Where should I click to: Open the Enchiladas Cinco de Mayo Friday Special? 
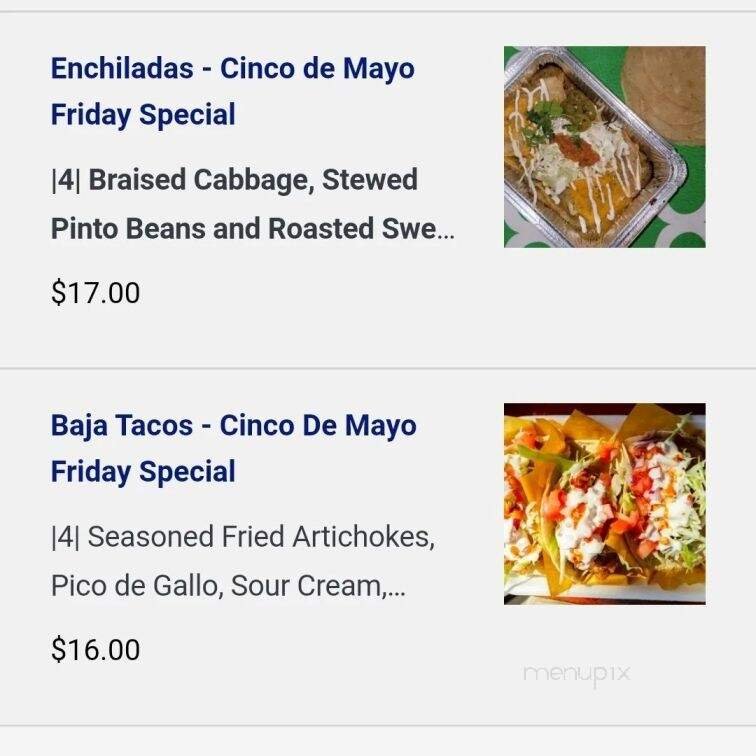(x=232, y=91)
